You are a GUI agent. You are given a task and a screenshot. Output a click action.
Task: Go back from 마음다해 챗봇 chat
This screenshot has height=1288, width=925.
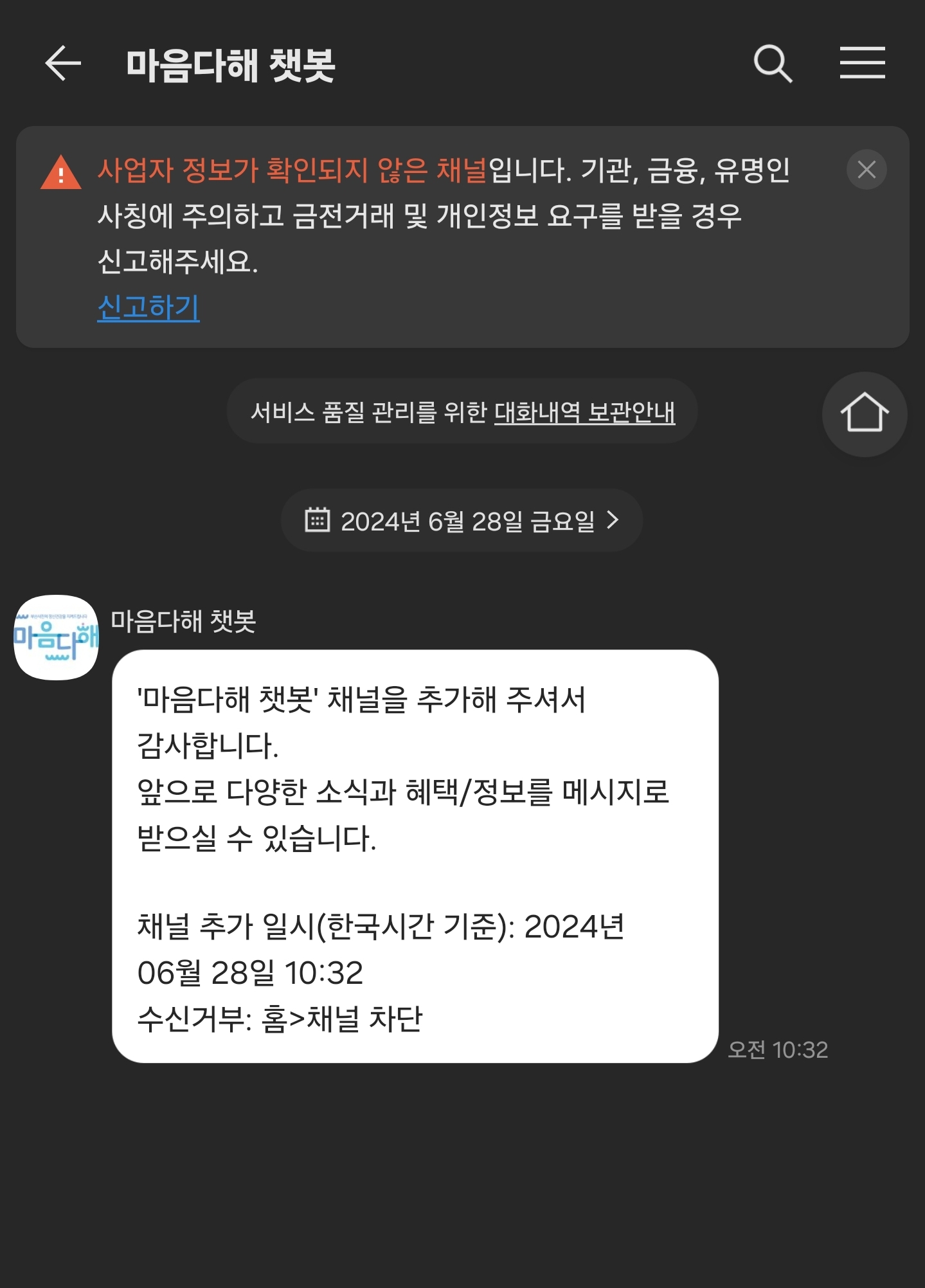coord(63,64)
